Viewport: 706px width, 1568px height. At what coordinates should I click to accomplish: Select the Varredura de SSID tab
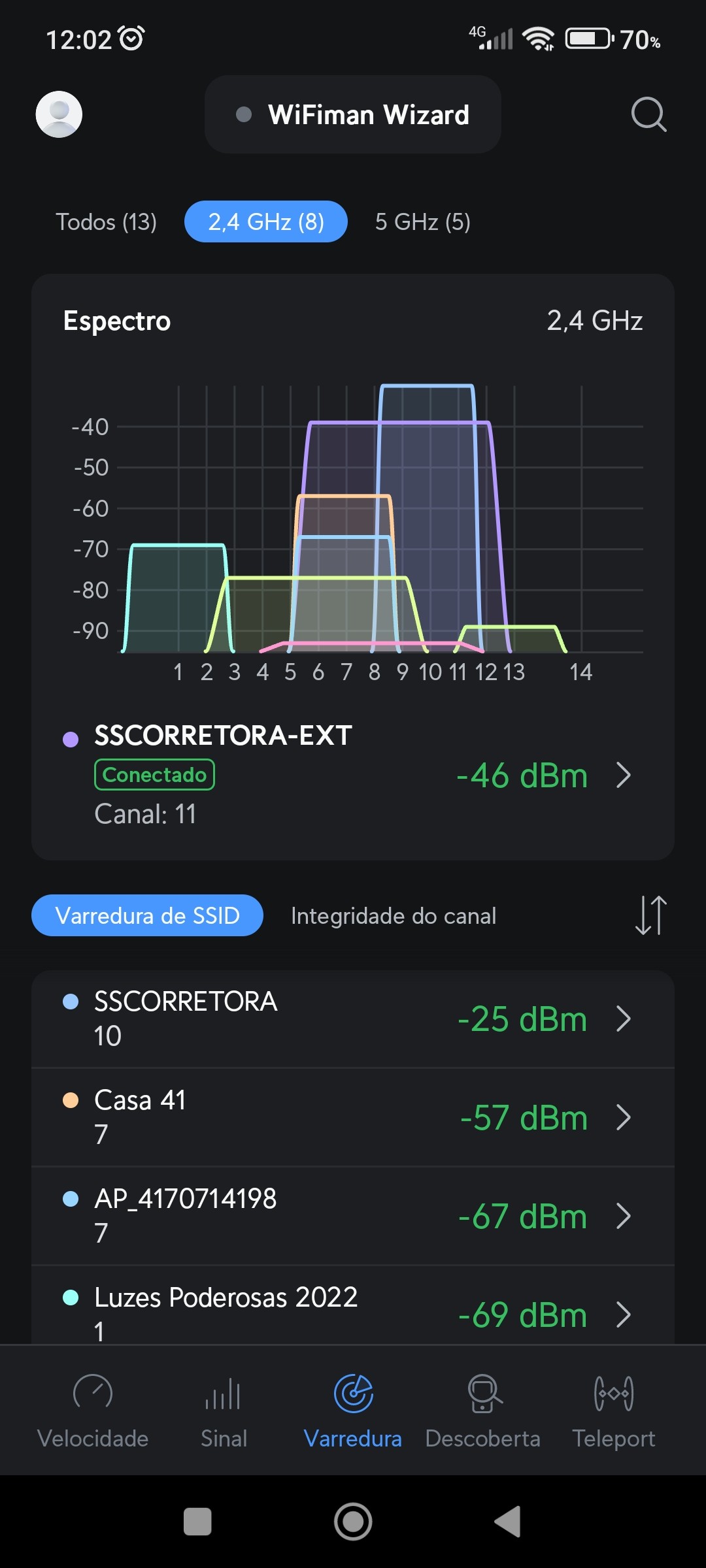(x=147, y=915)
